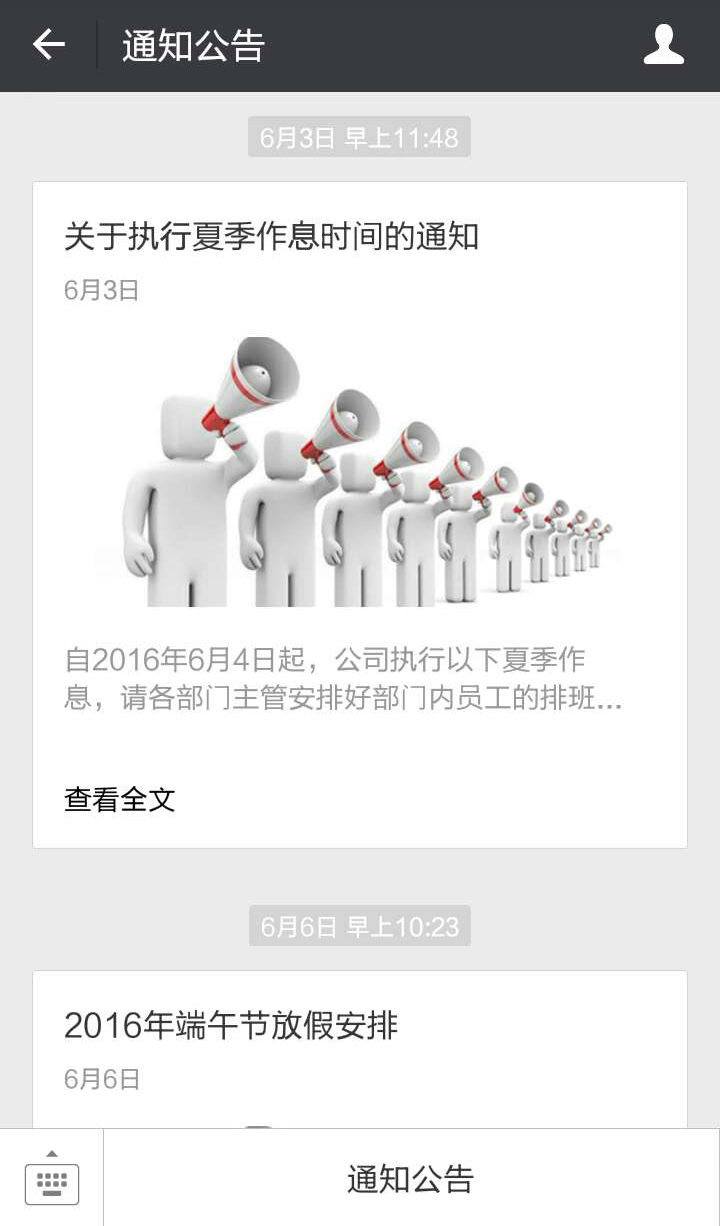Open the 关于执行夏季作息时间的通知 article card
Screen dimensions: 720x1226
[360, 515]
